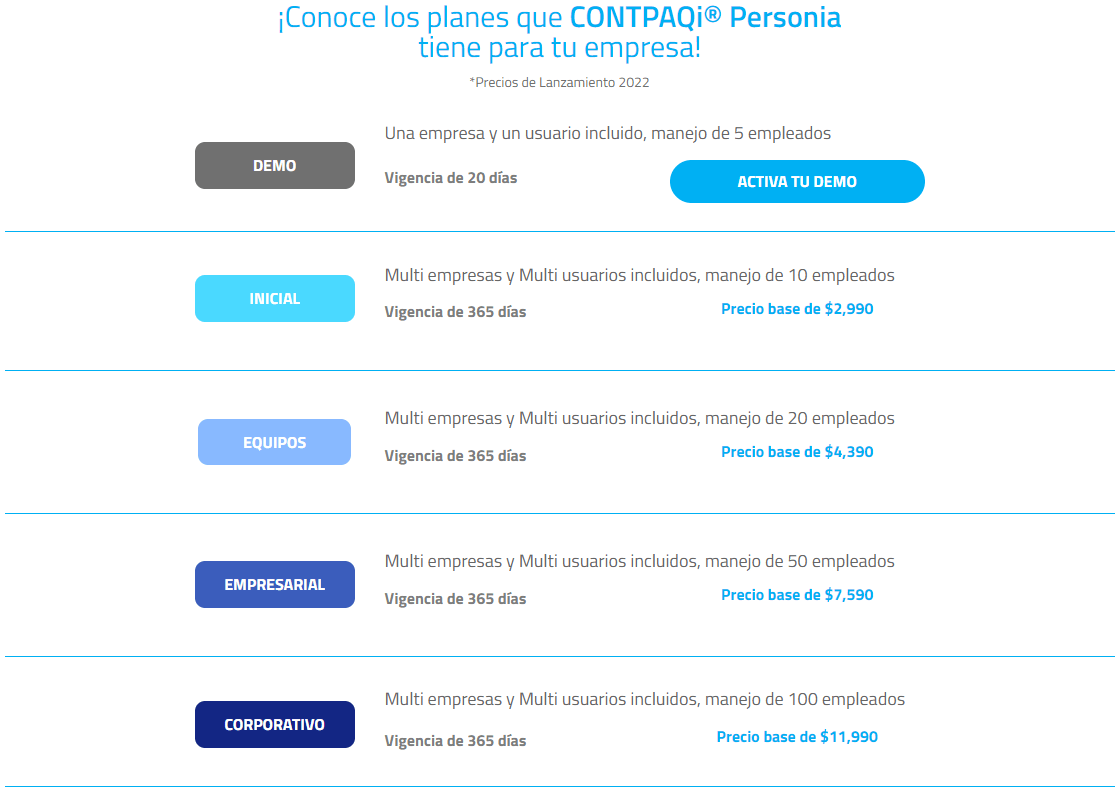1120x790 pixels.
Task: Tap the ACTIVA TU DEMO button
Action: click(x=797, y=182)
